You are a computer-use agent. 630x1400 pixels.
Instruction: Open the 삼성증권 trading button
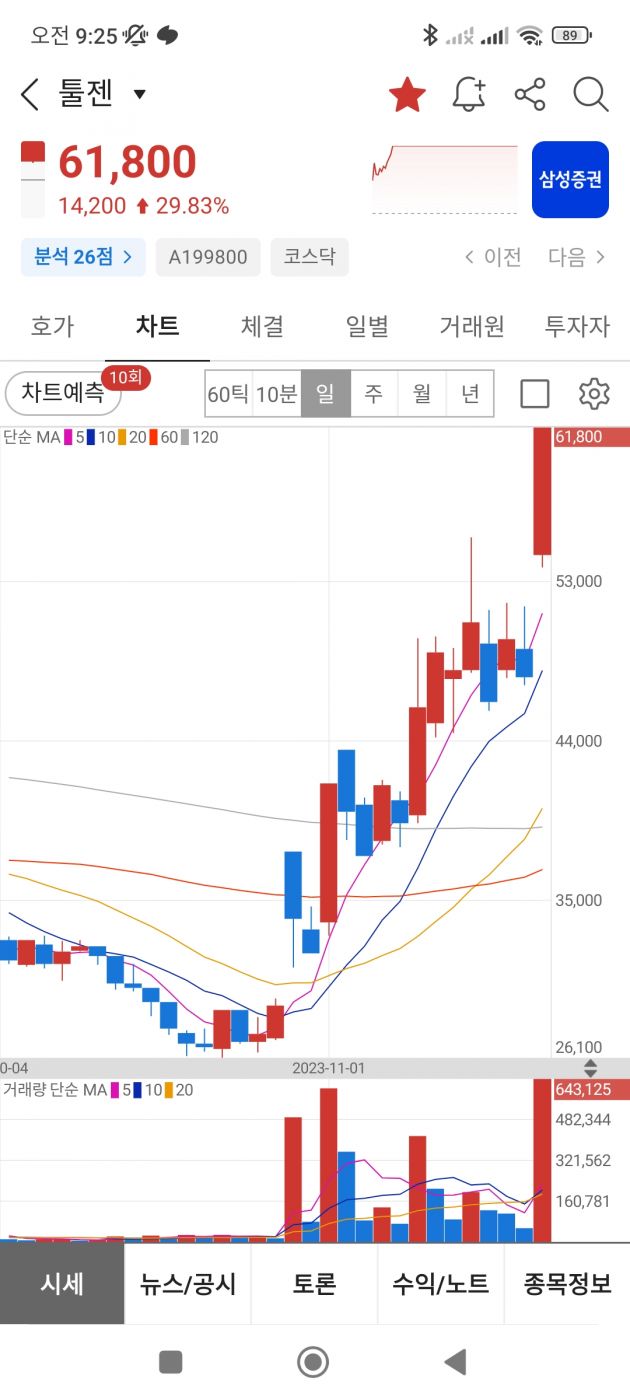570,180
